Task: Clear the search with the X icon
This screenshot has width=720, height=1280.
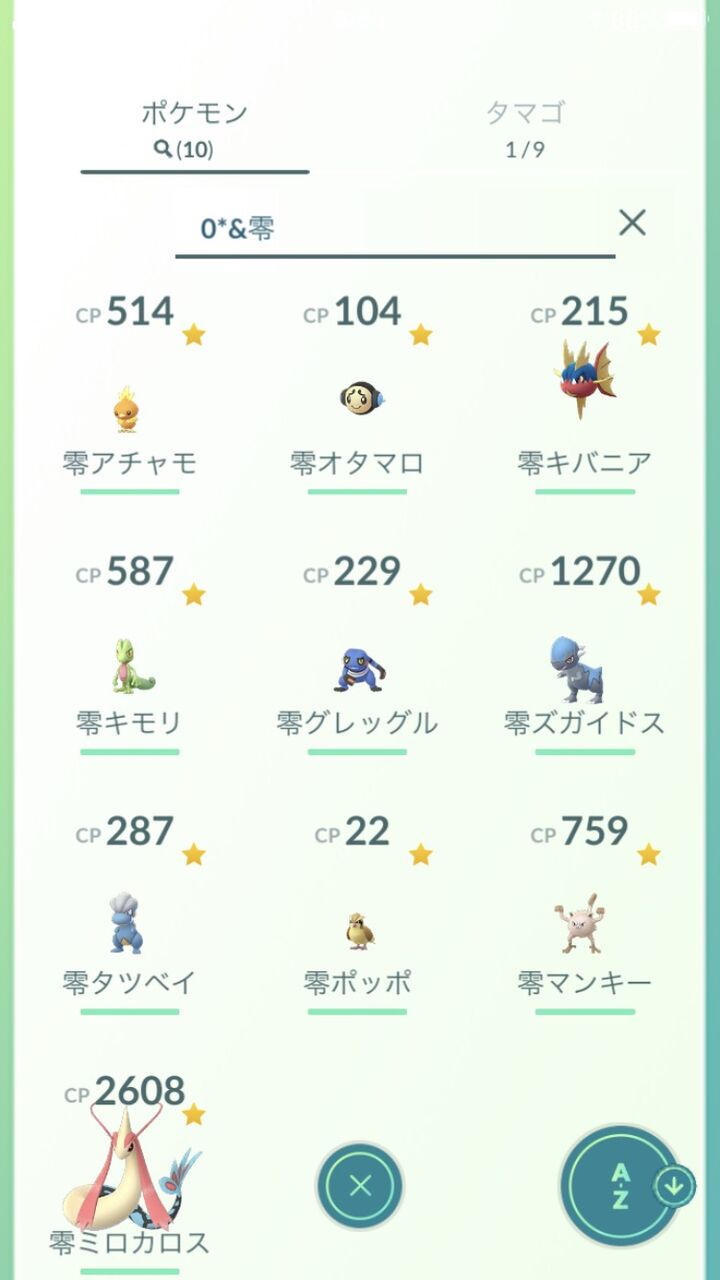Action: 632,223
